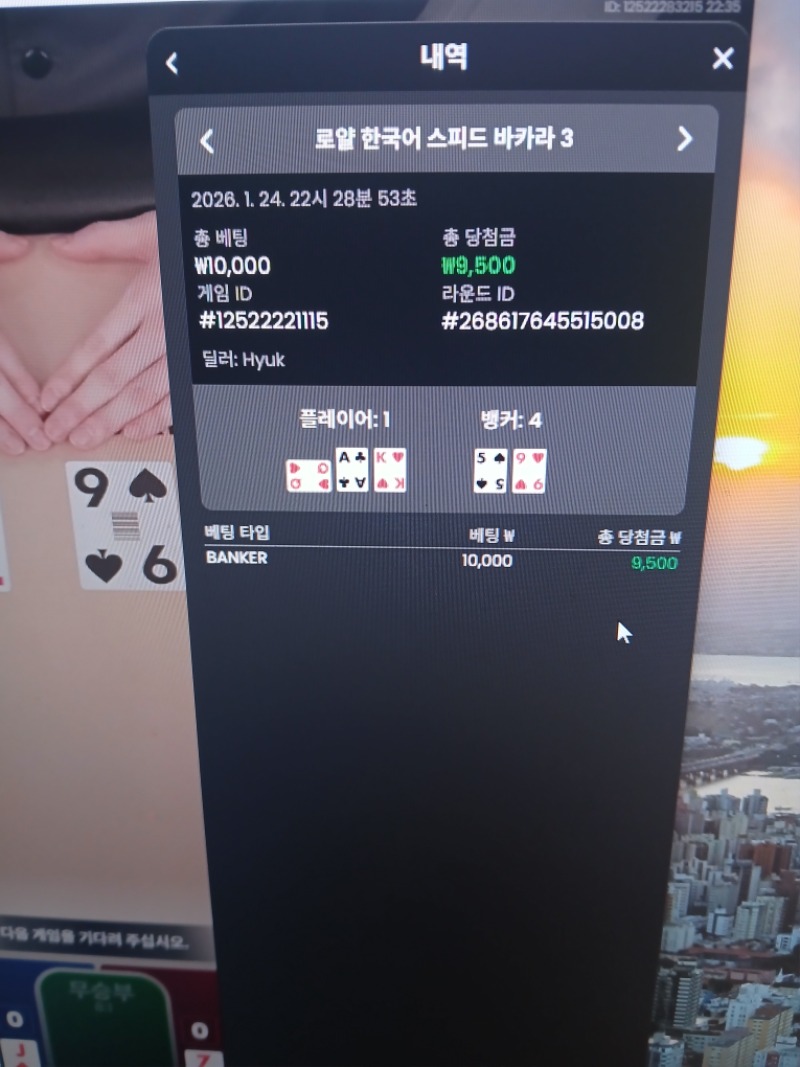Go back from the 내역 history panel
Image resolution: width=800 pixels, height=1067 pixels.
[x=172, y=63]
